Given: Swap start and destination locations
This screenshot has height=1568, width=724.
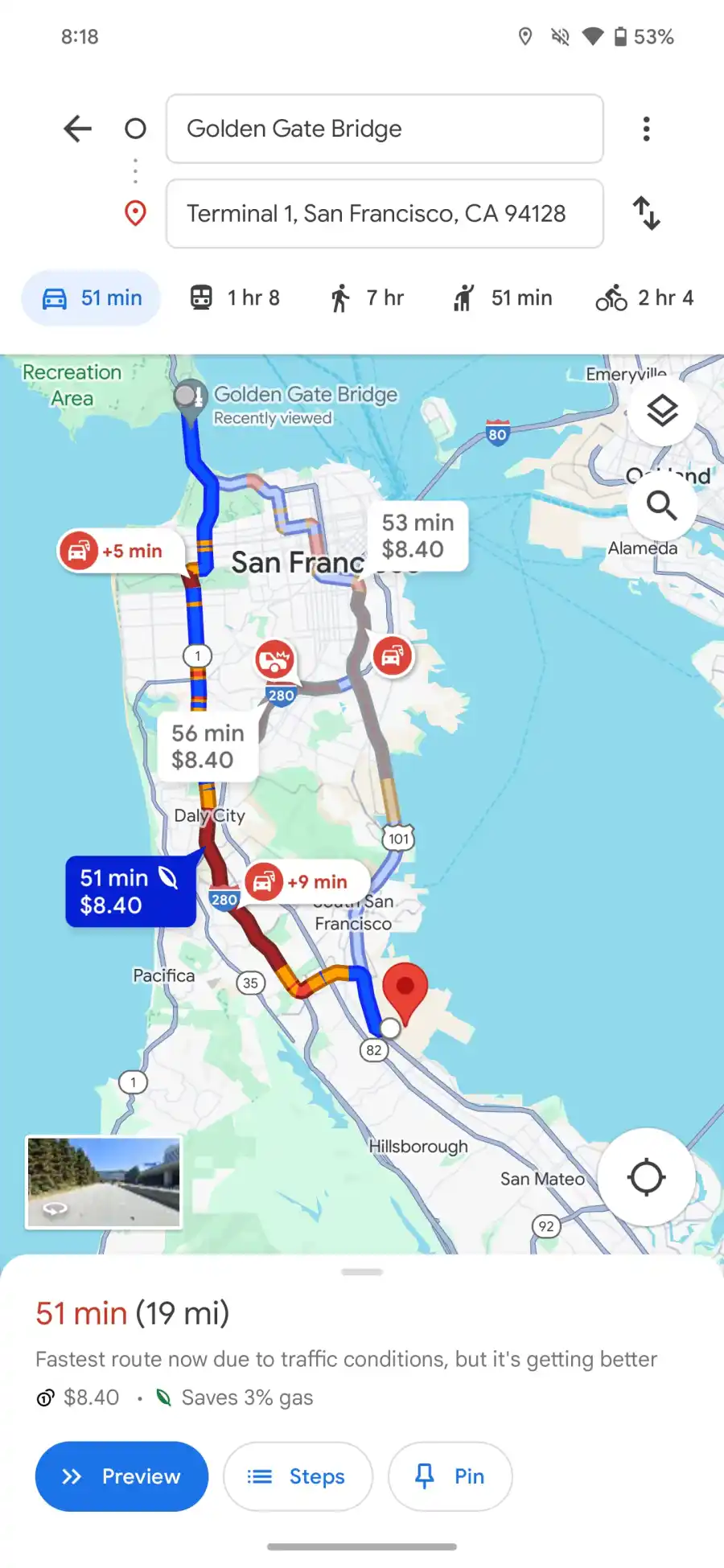Looking at the screenshot, I should (646, 214).
